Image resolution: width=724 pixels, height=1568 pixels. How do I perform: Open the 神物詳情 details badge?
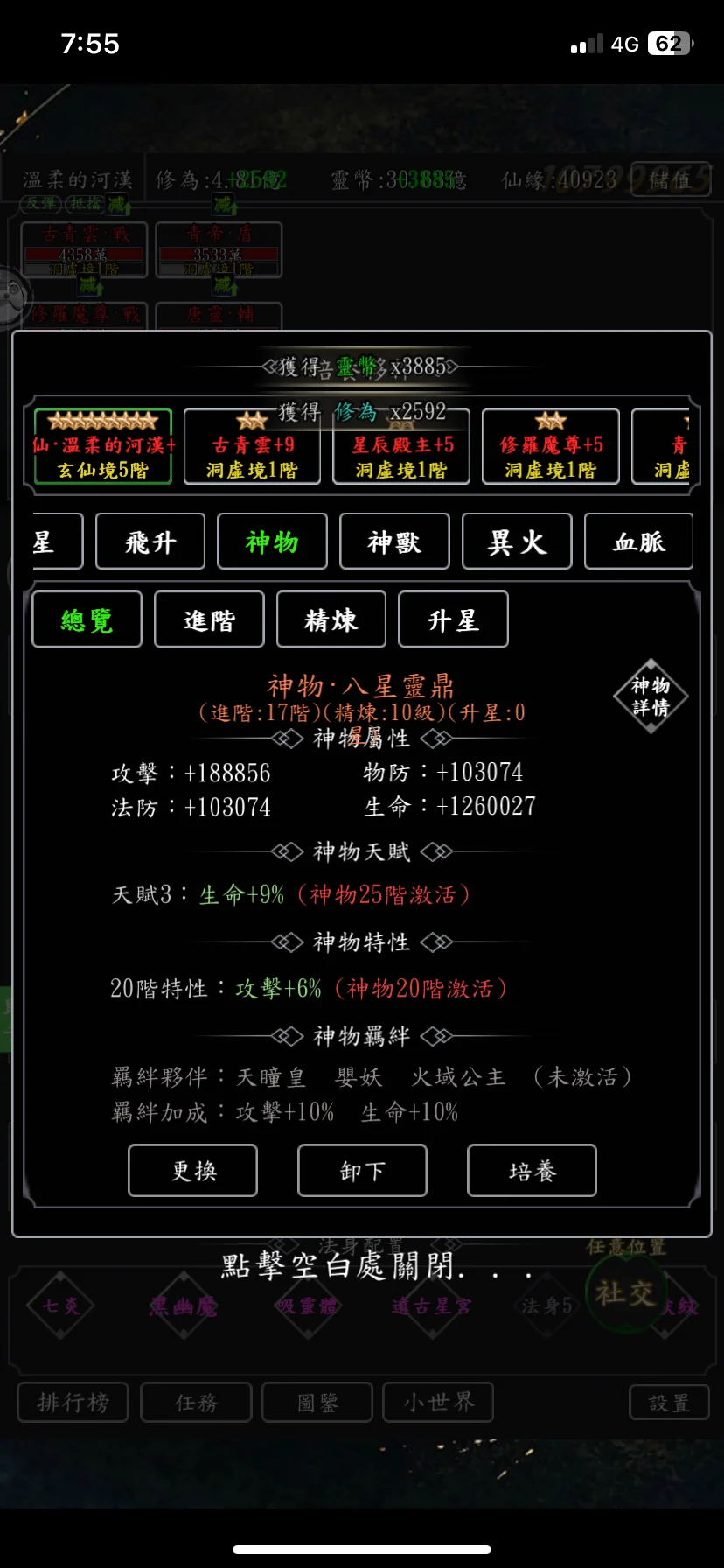651,696
